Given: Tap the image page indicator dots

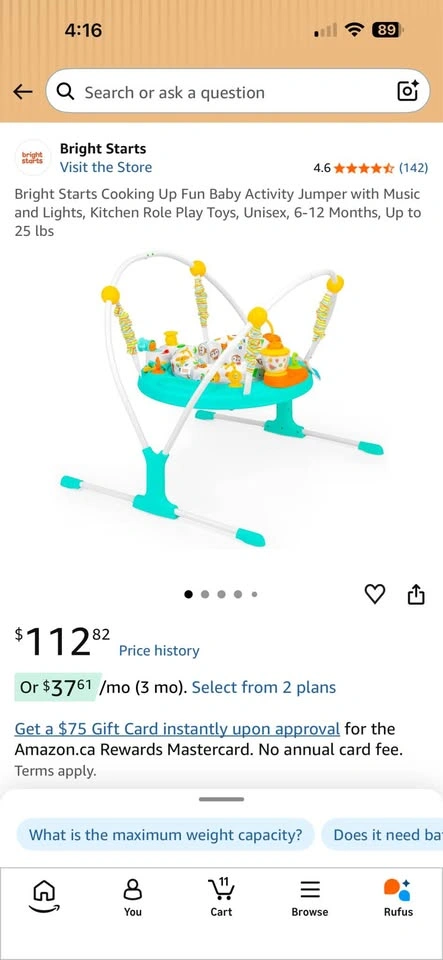Looking at the screenshot, I should pyautogui.click(x=222, y=593).
